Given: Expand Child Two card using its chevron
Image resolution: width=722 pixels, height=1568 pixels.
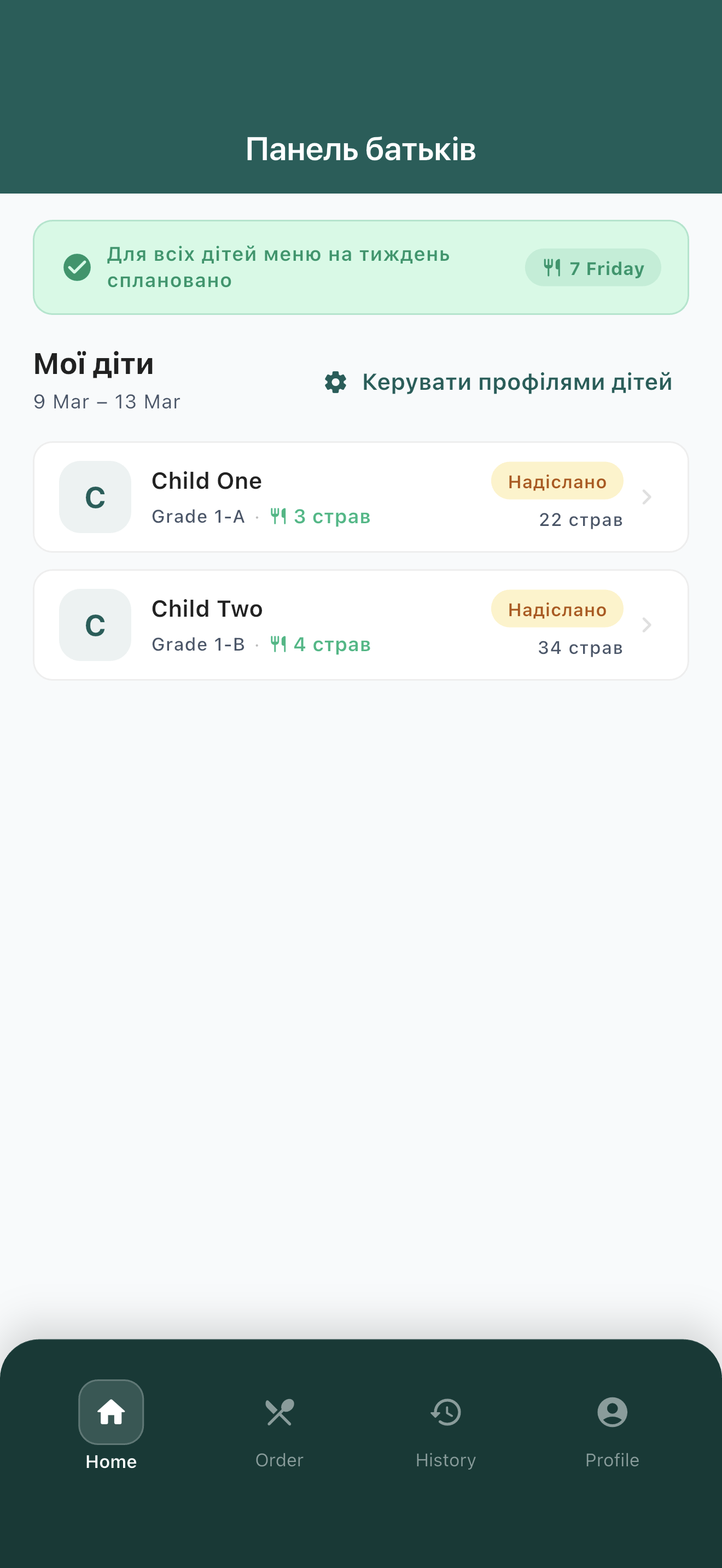Looking at the screenshot, I should [647, 624].
